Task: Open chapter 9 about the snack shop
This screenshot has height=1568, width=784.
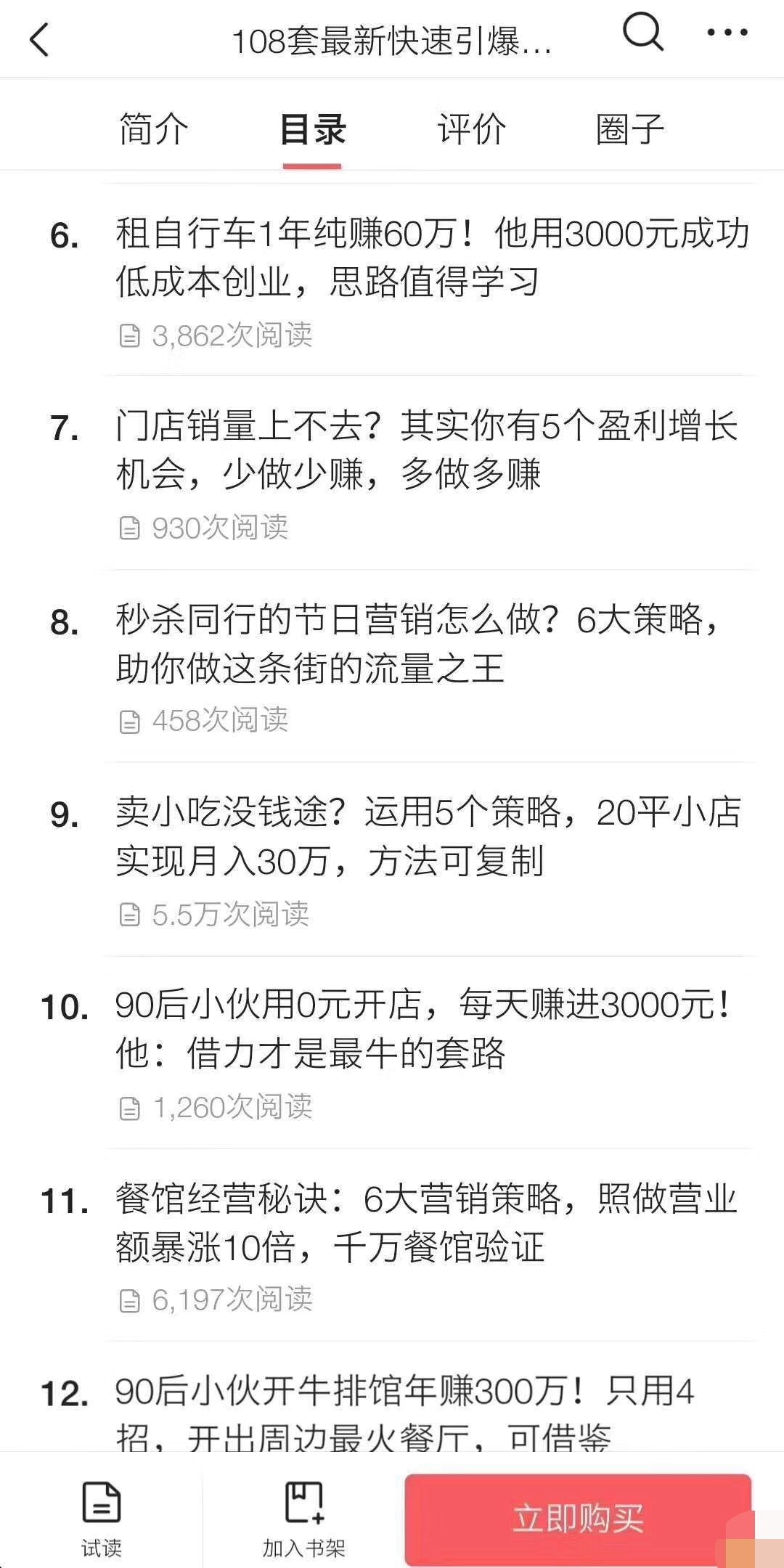Action: [428, 838]
